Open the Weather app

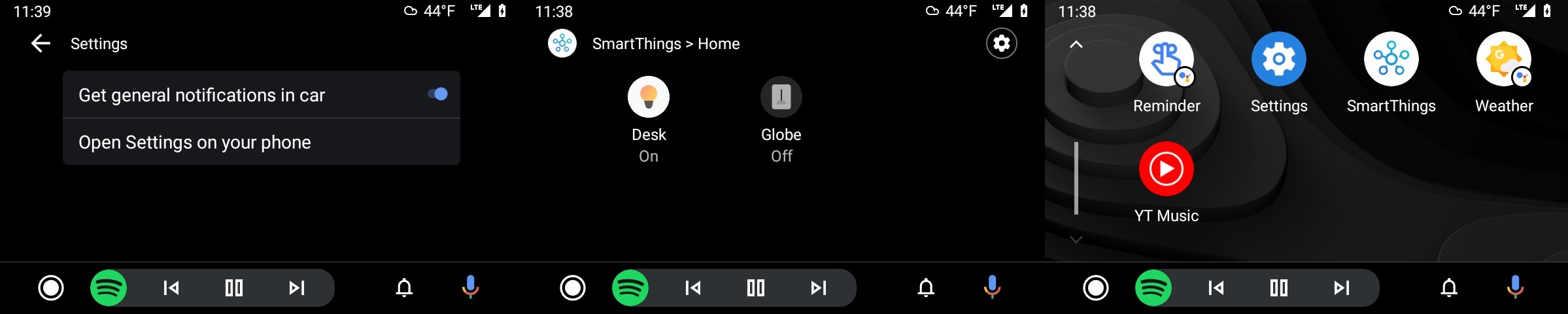(x=1503, y=60)
